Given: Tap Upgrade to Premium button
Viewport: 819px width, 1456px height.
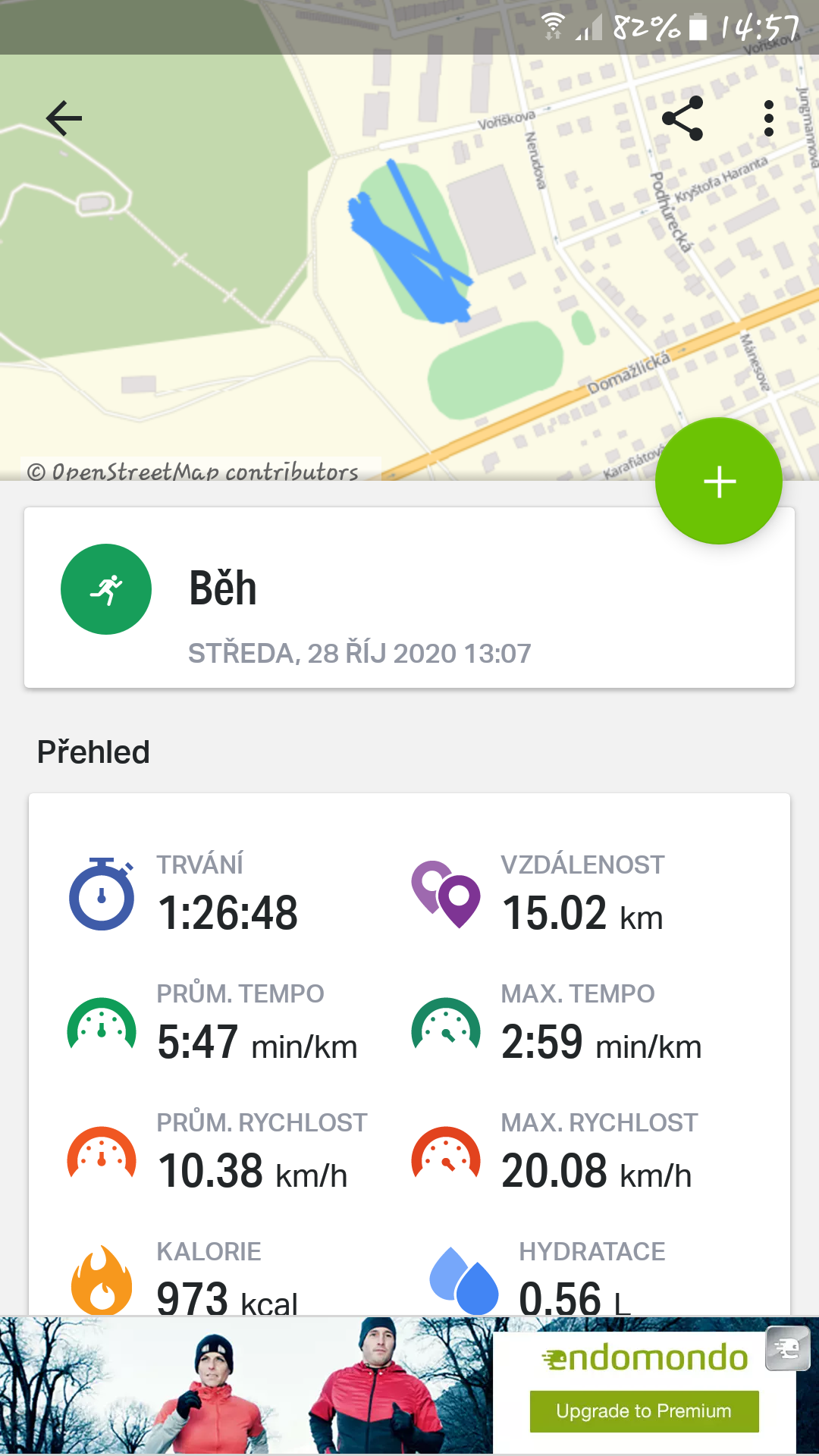Looking at the screenshot, I should pos(644,1411).
